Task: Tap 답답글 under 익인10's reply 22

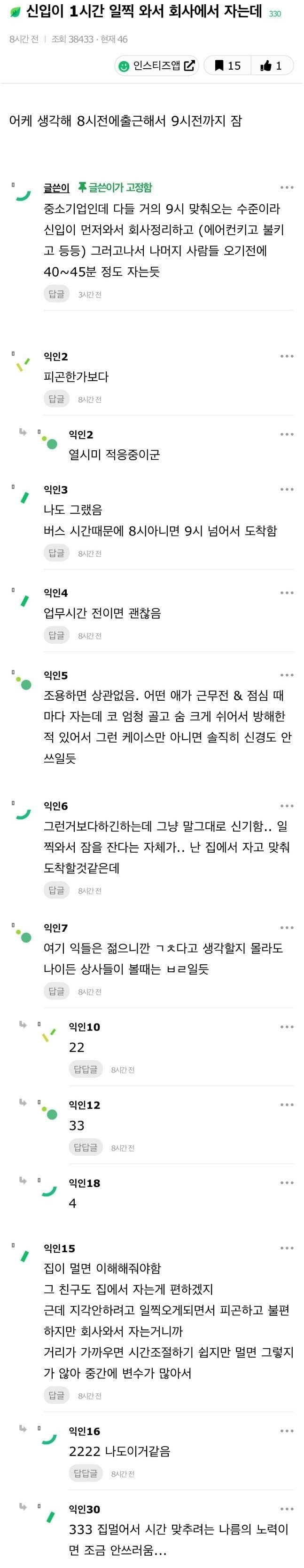Action: pos(86,1069)
